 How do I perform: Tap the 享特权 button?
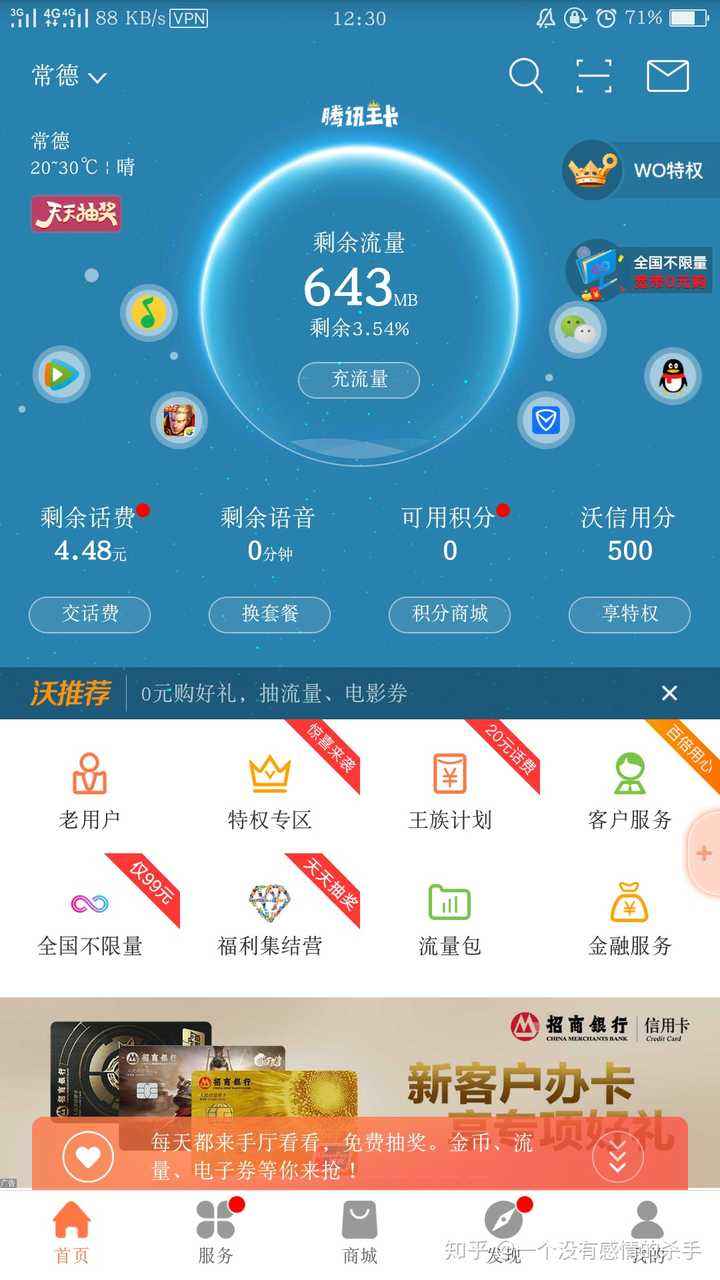tap(629, 614)
